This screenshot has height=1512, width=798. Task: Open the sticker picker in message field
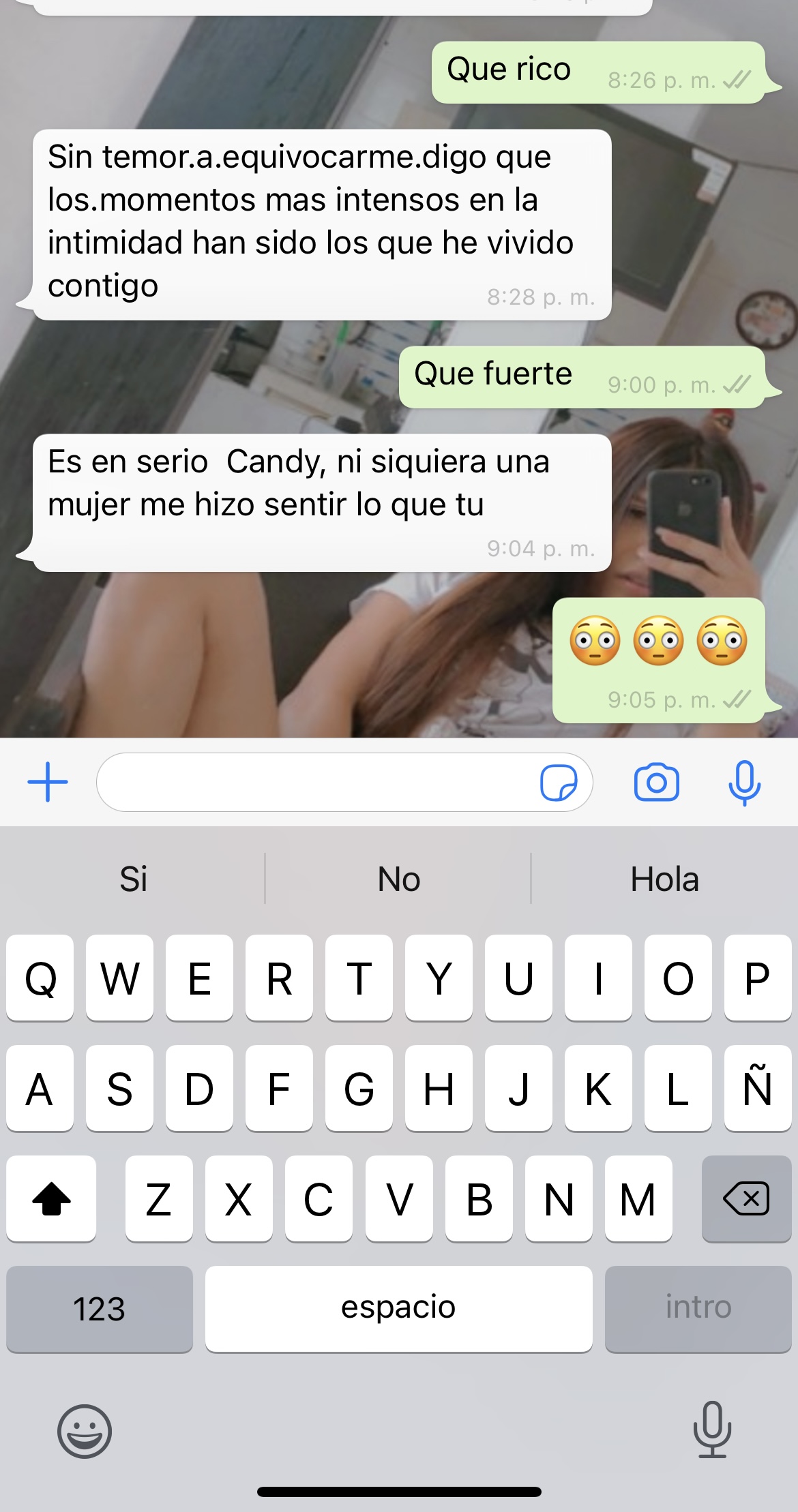coord(559,782)
